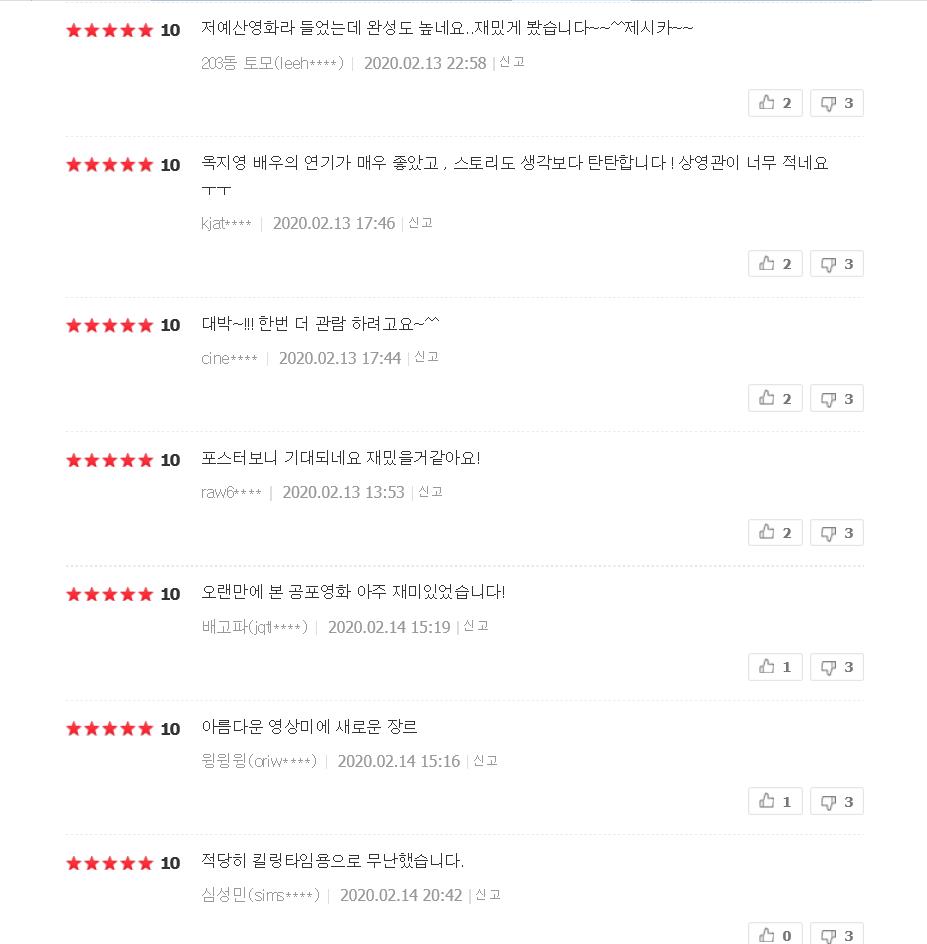
Task: Report the review by 링링링
Action: click(x=486, y=761)
